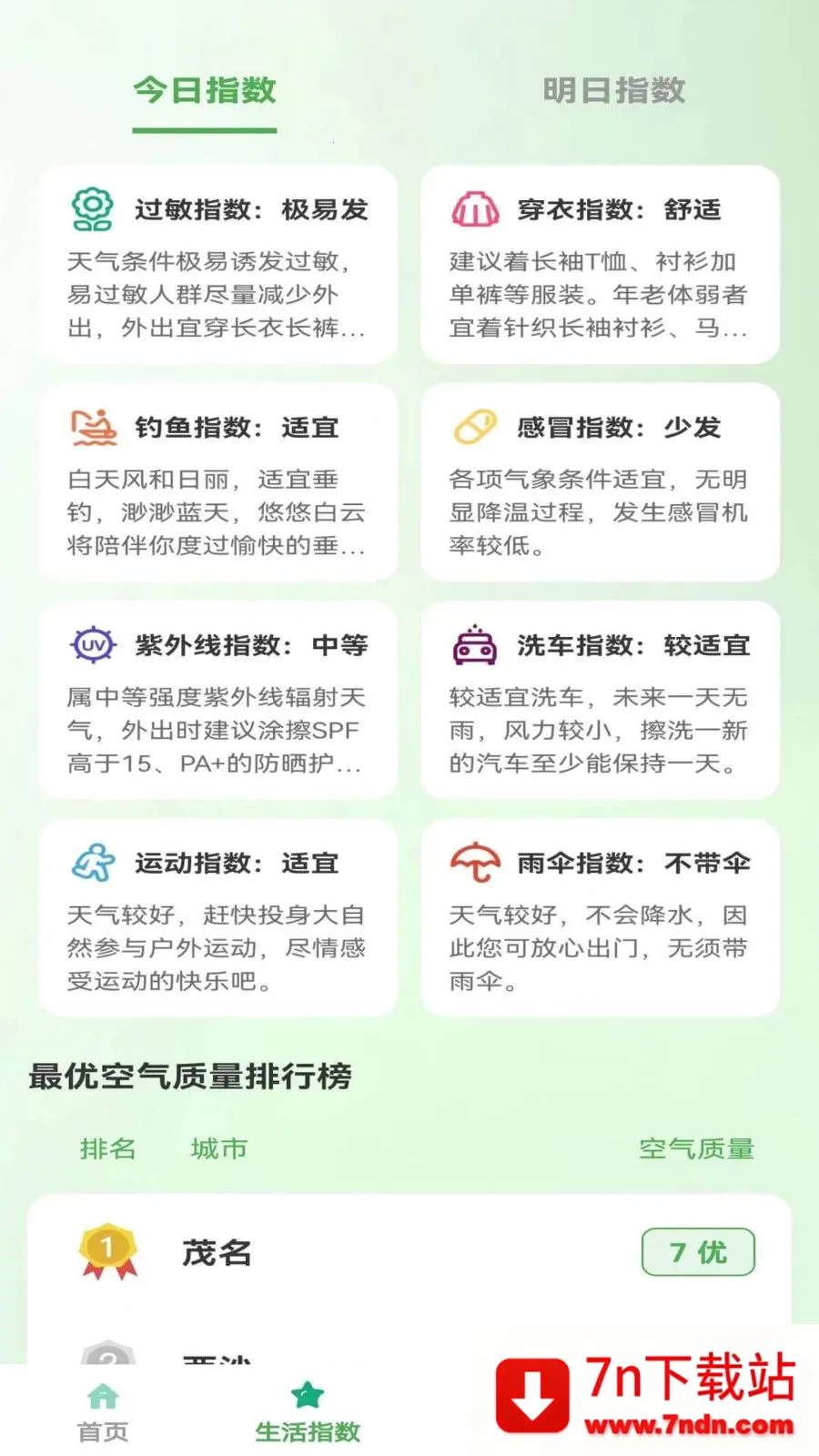
Task: Open the 雨伞指数 card
Action: coord(601,917)
